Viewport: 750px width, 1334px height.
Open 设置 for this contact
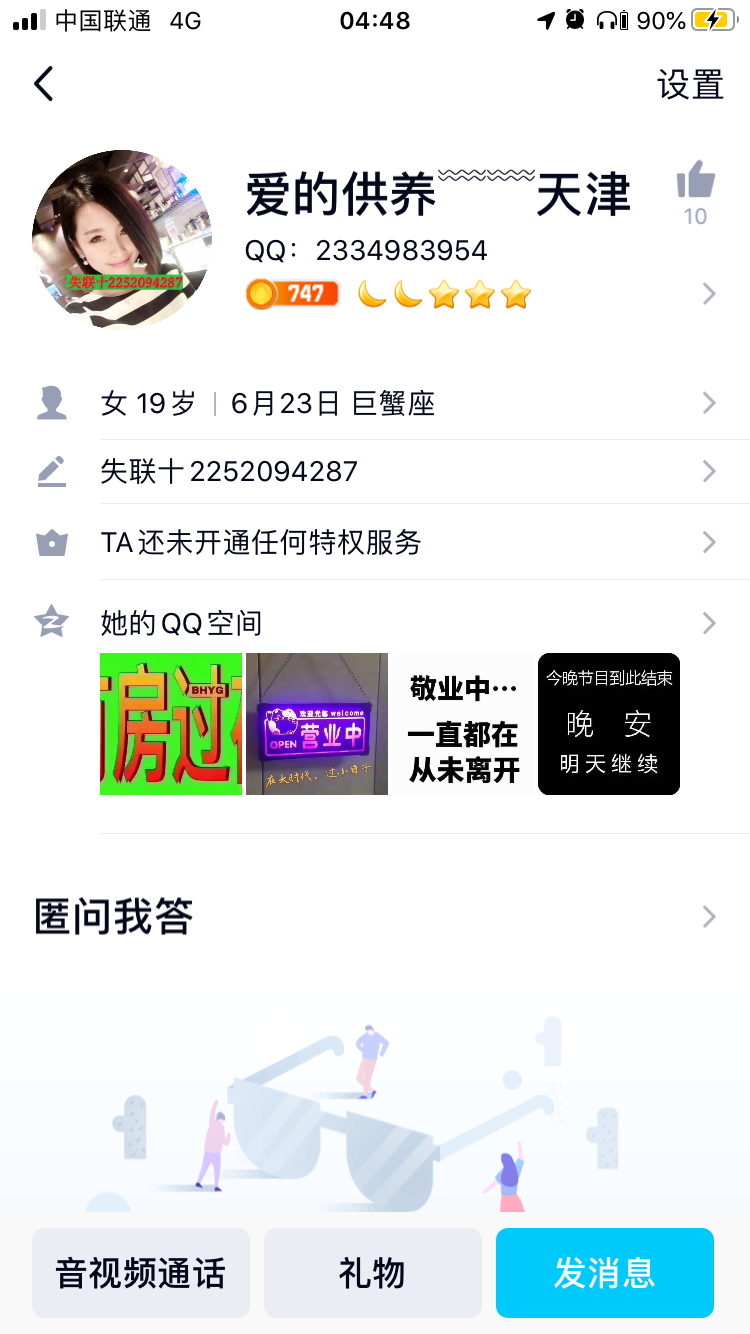[x=691, y=86]
